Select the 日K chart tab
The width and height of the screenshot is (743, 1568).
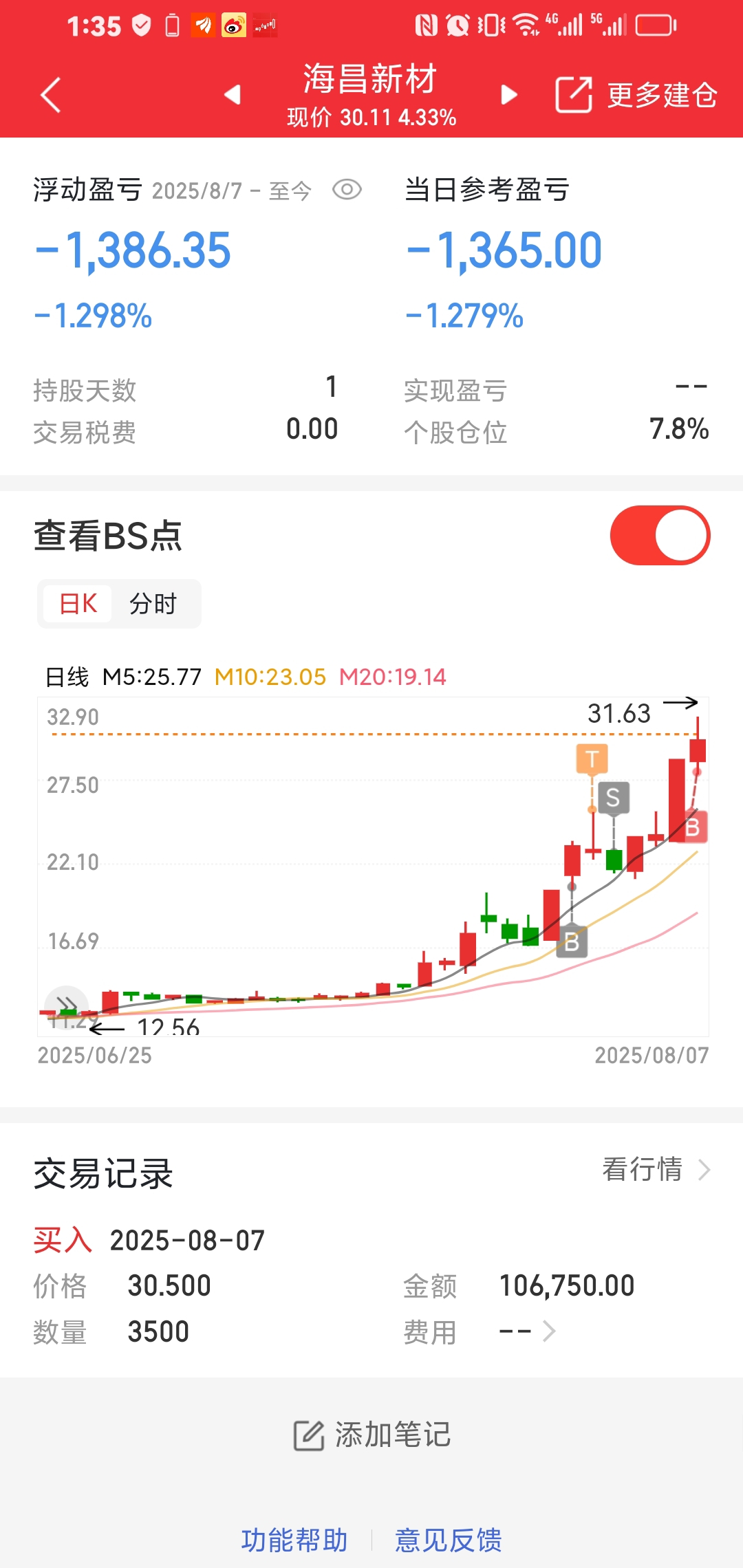78,604
